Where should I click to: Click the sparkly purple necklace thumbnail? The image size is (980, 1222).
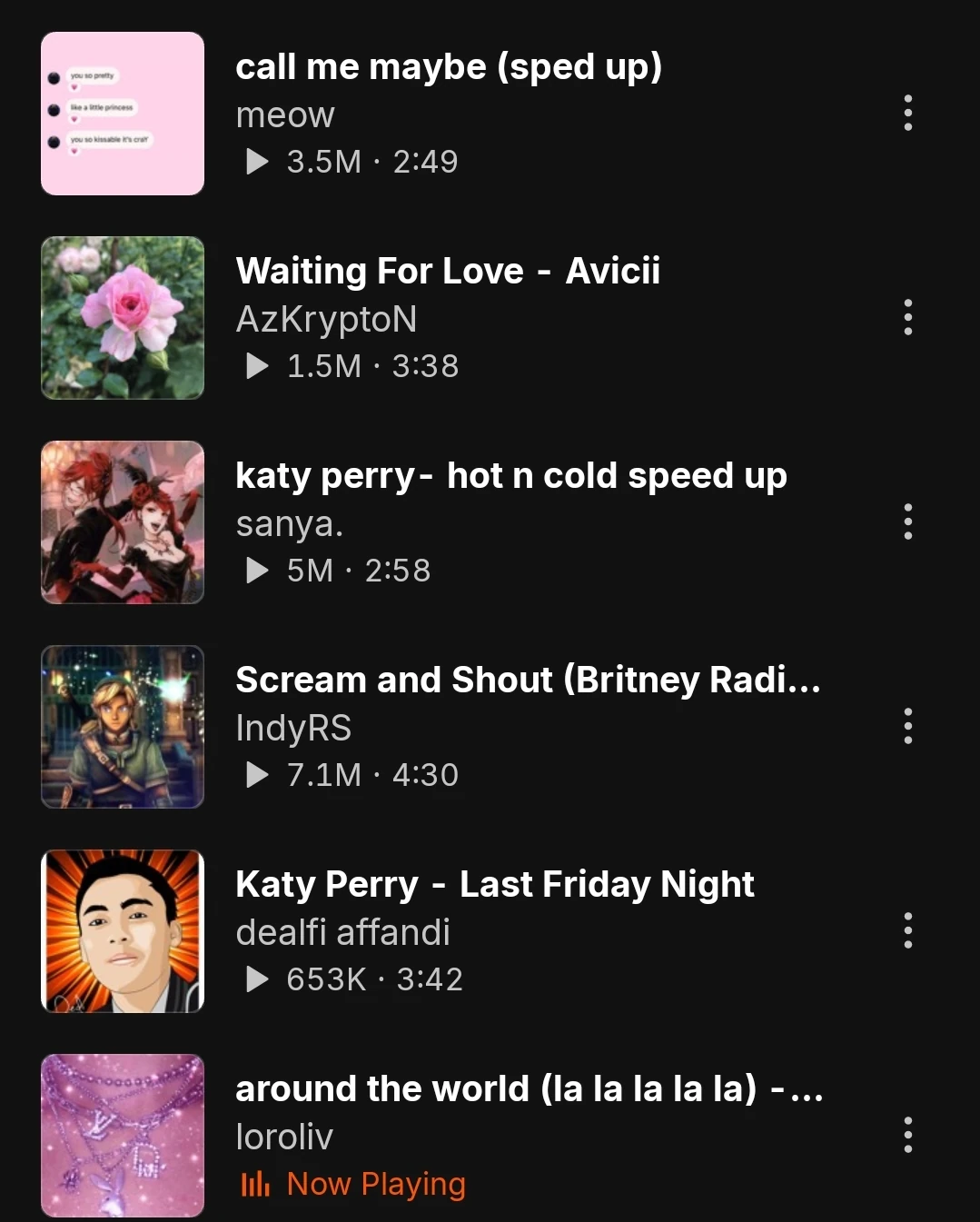[x=123, y=1135]
